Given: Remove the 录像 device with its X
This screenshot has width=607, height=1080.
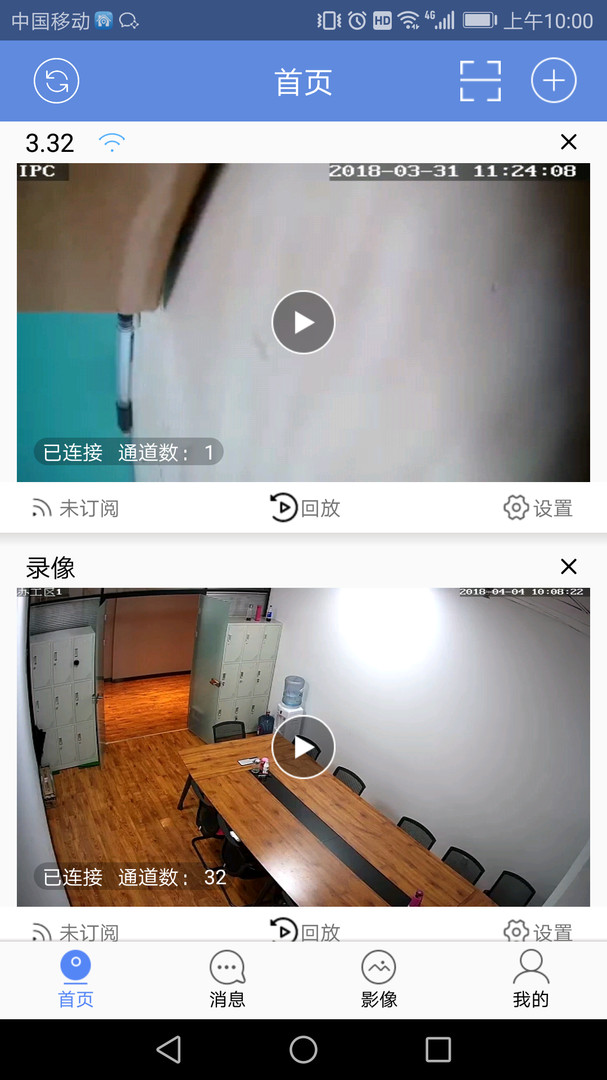Looking at the screenshot, I should [568, 567].
